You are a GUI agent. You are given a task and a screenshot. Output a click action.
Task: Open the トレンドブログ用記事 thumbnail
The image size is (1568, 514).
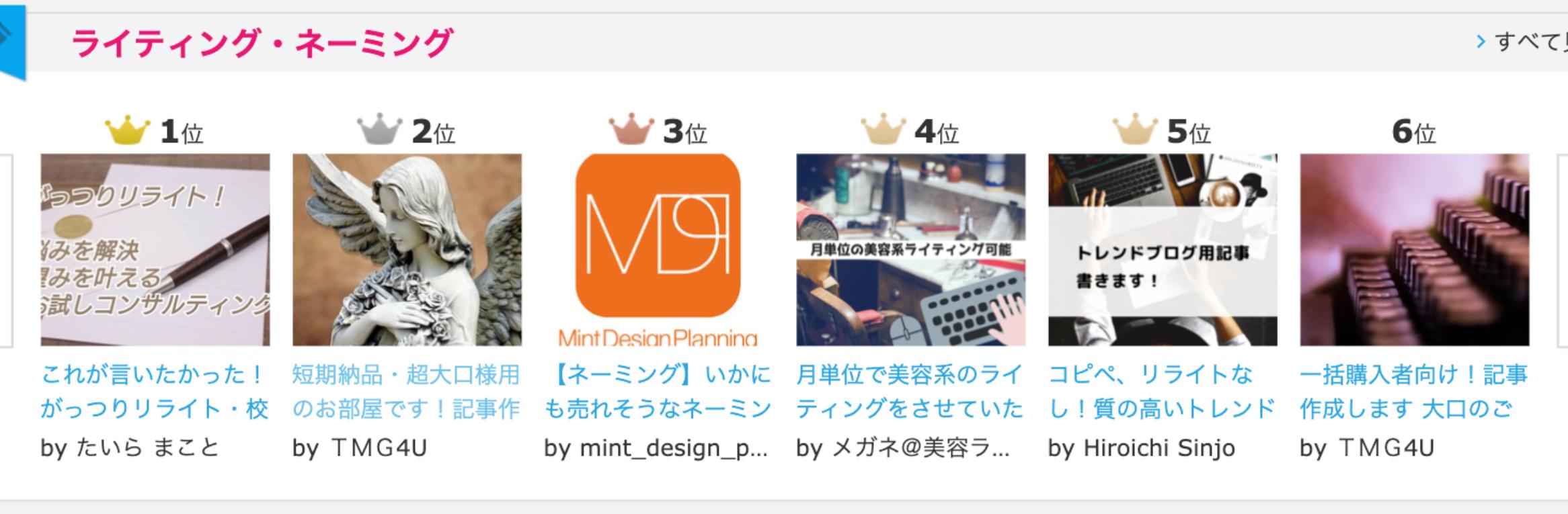coord(1163,249)
